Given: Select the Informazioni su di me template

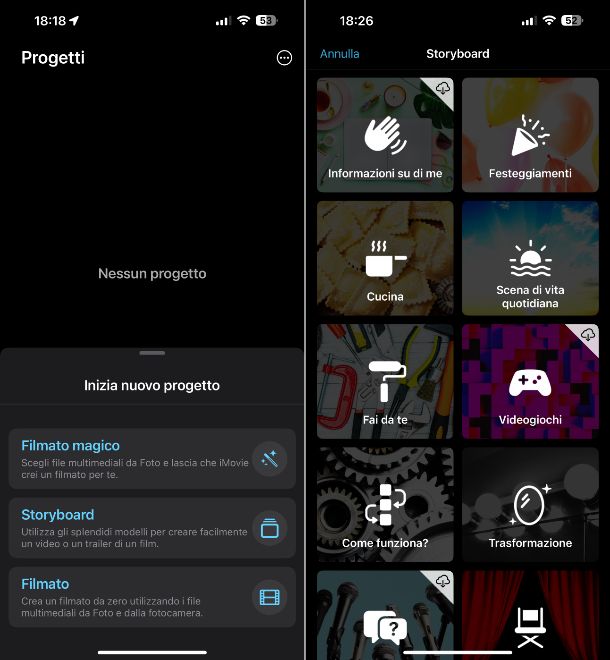Looking at the screenshot, I should [x=385, y=135].
